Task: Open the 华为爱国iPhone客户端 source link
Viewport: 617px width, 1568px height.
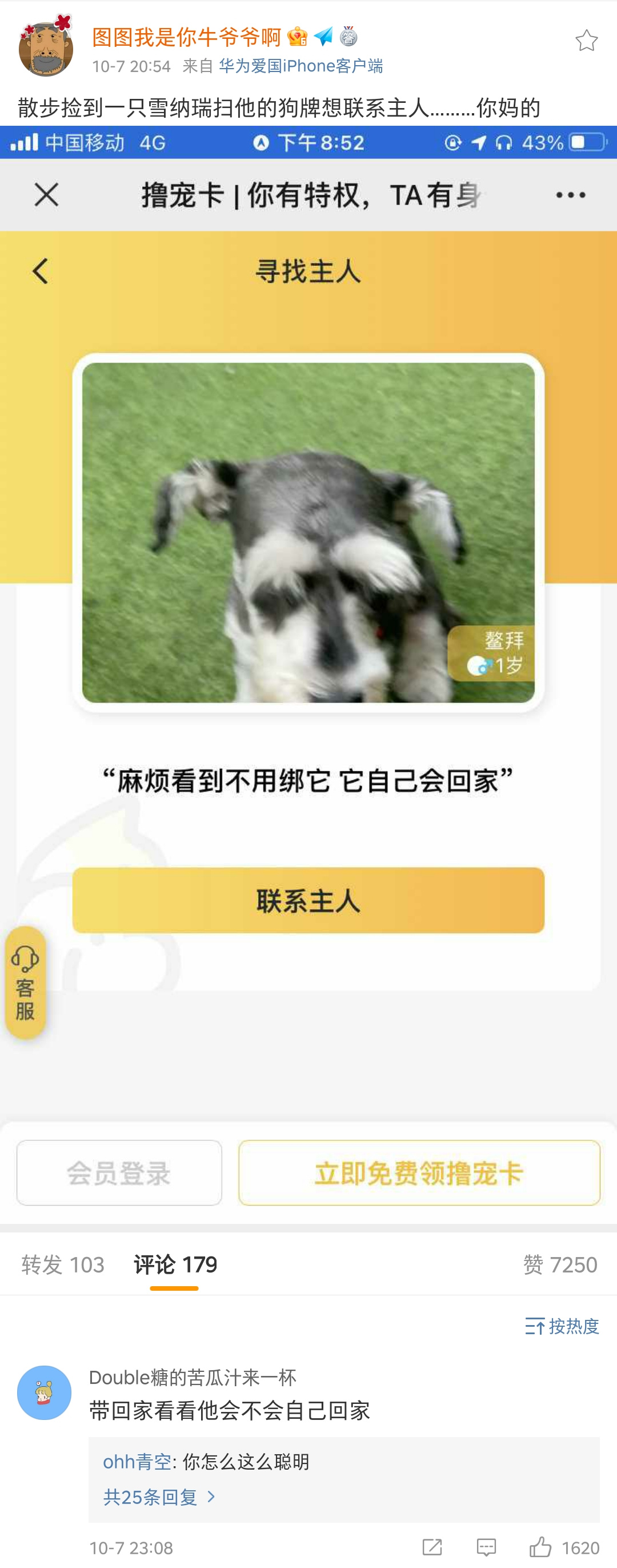Action: coord(301,66)
